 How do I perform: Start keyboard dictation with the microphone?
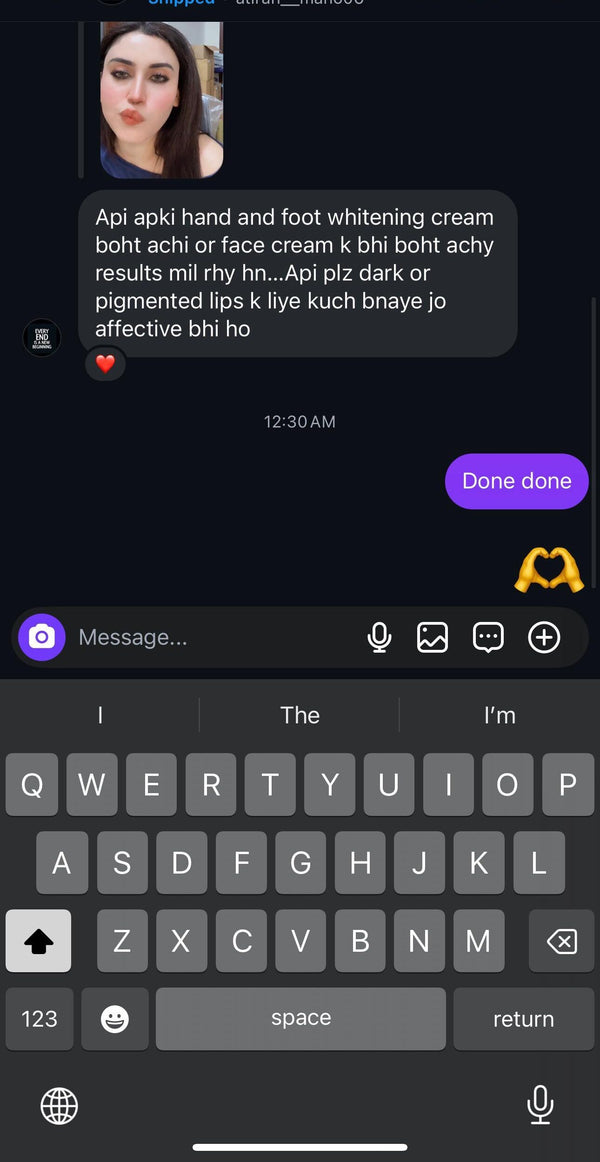point(540,1104)
